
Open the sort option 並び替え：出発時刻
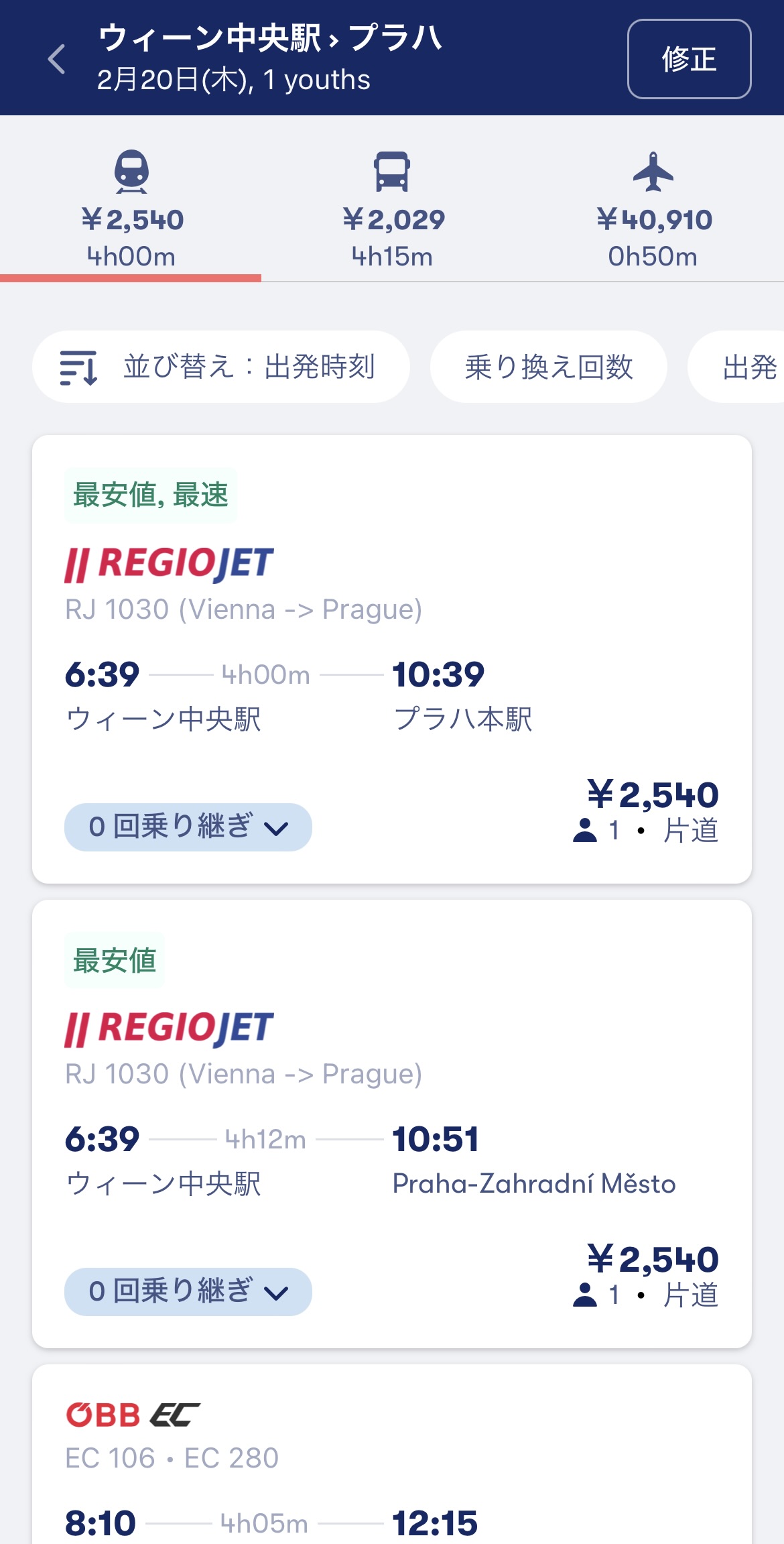(x=220, y=367)
